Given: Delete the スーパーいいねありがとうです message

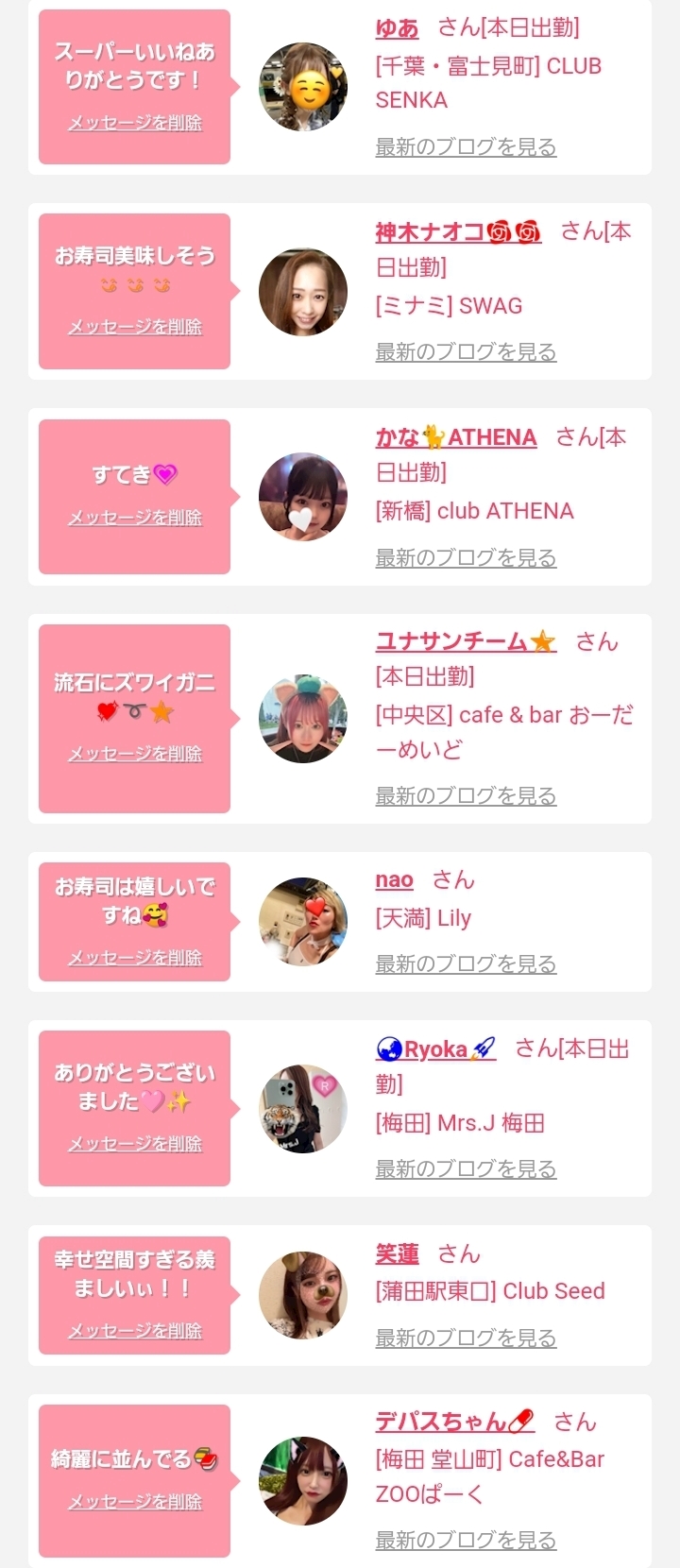Looking at the screenshot, I should click(135, 123).
